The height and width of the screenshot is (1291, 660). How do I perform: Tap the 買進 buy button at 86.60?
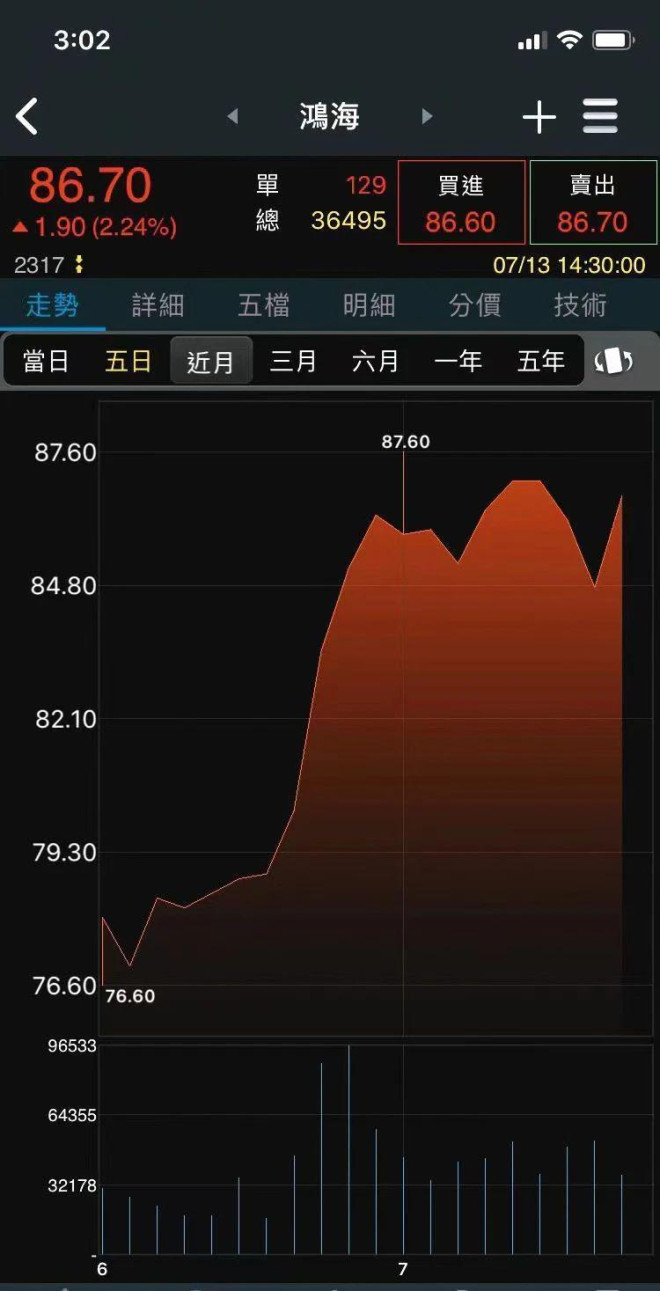tap(461, 203)
